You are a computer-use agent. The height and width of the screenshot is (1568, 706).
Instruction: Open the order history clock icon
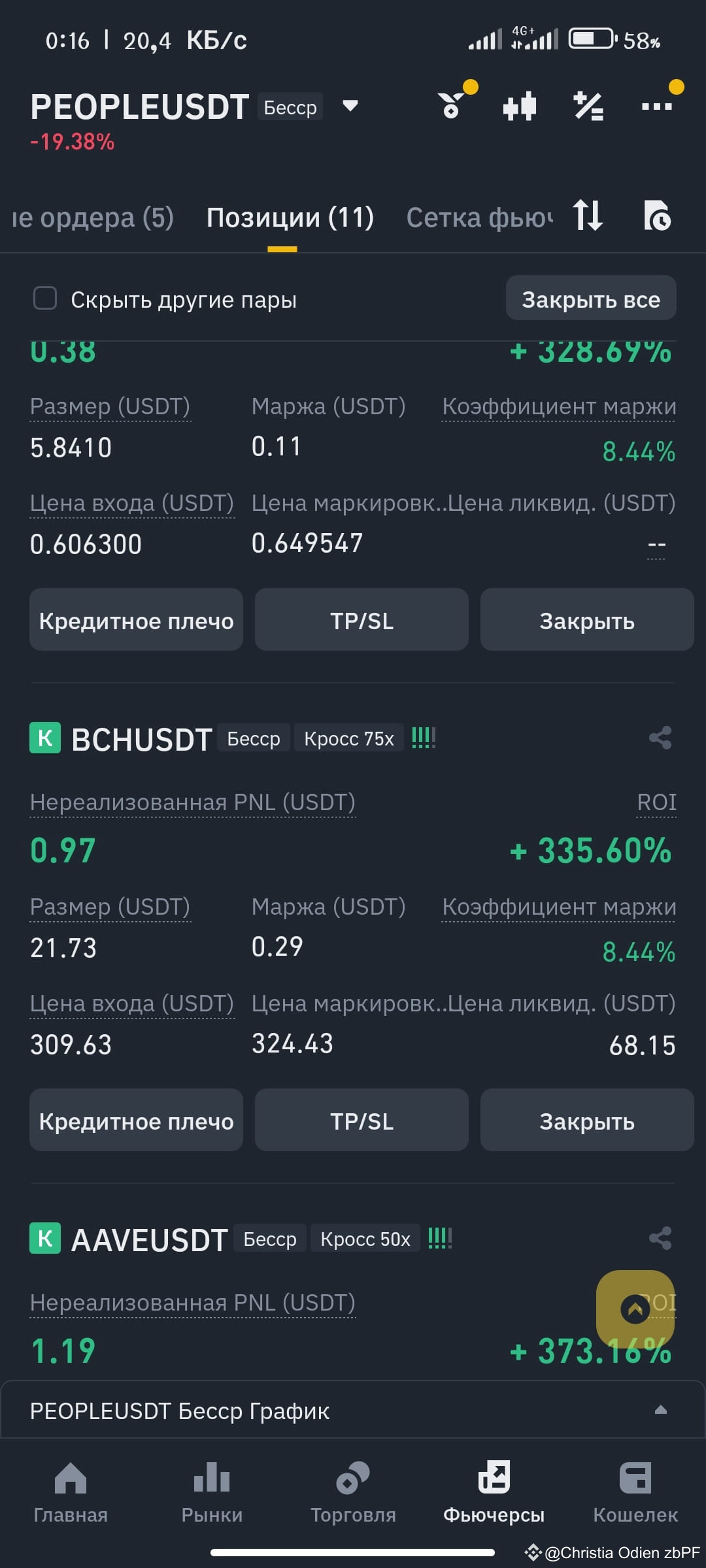tap(657, 216)
